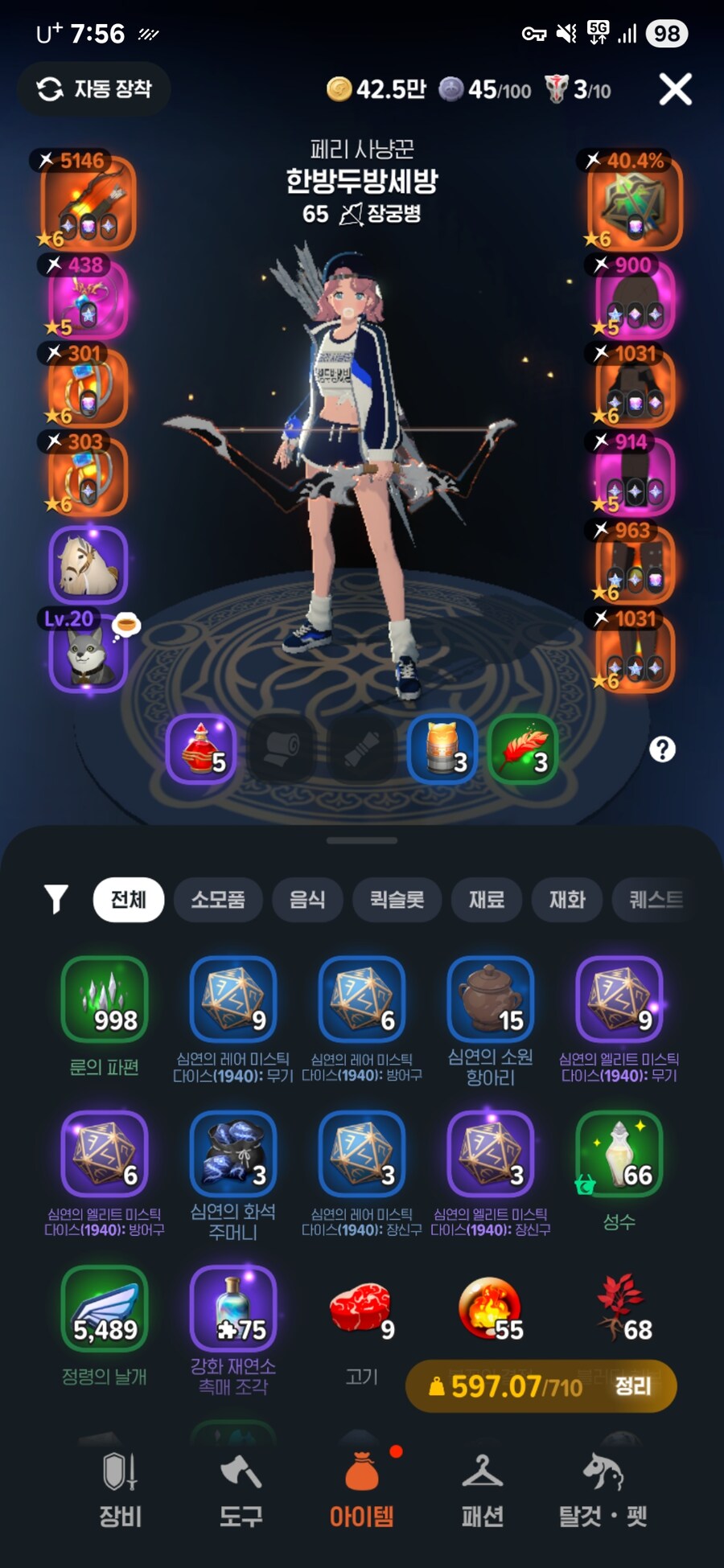Open the help question mark icon
Viewport: 724px width, 1568px height.
tap(662, 749)
